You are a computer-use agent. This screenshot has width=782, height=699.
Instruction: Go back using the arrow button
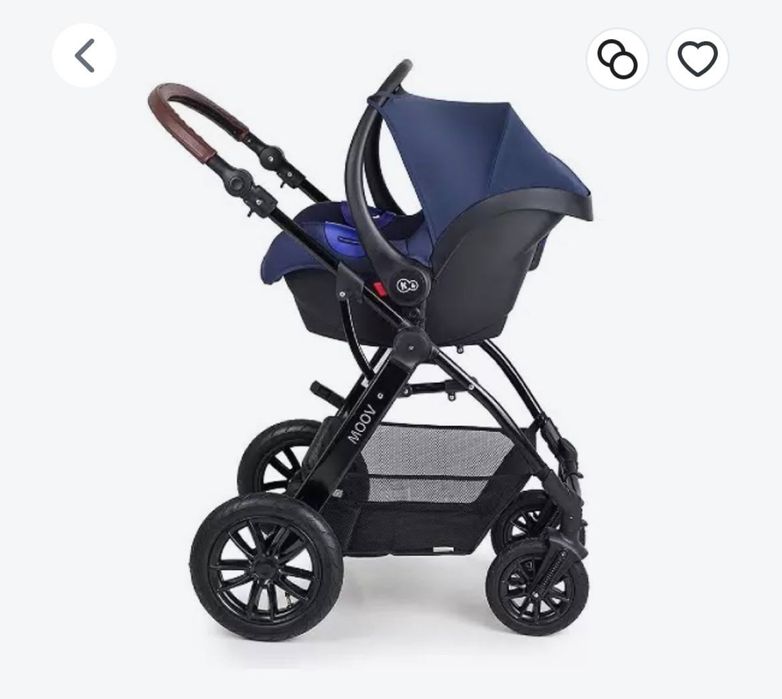84,56
